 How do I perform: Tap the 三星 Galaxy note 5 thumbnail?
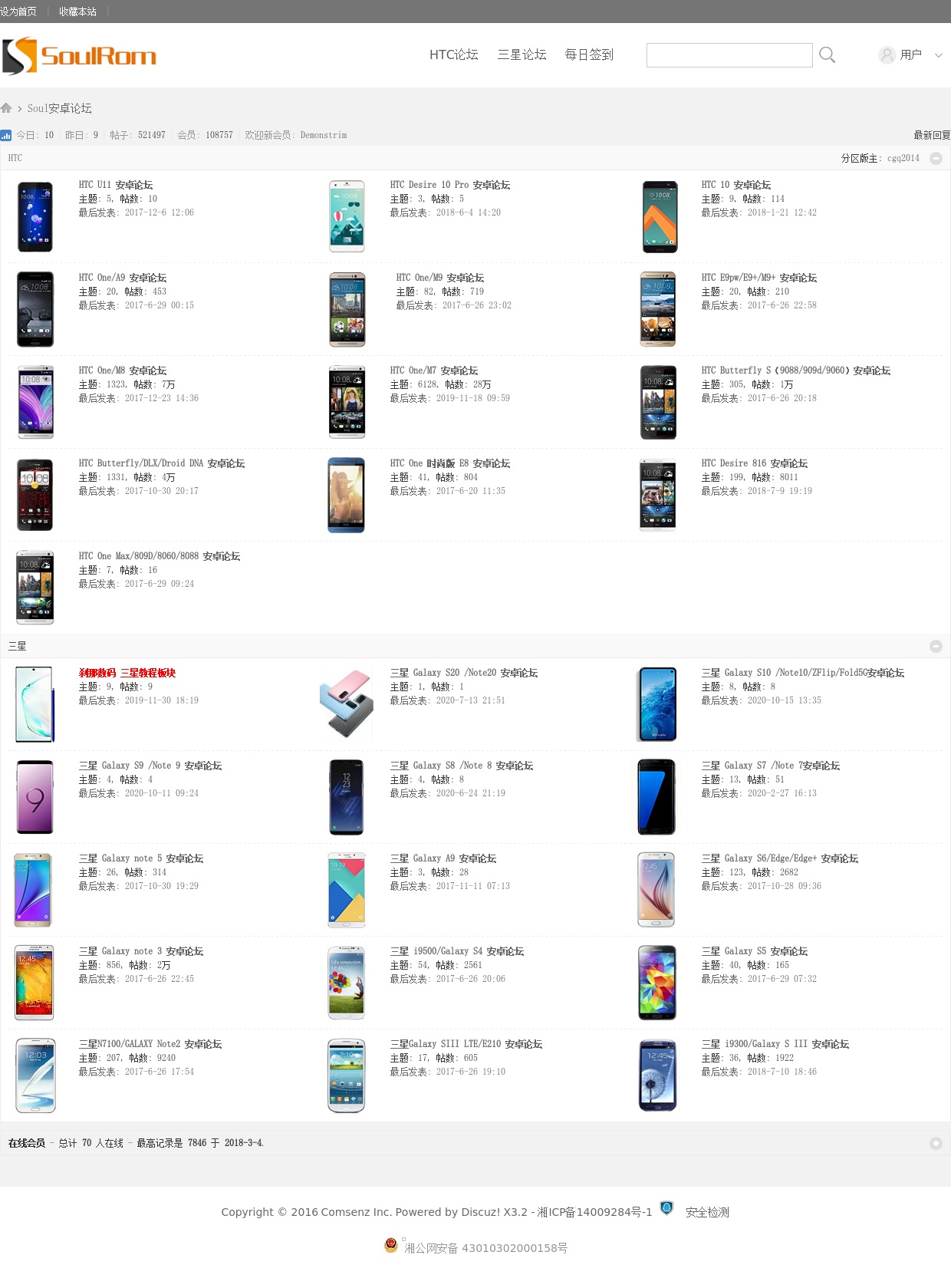click(x=34, y=890)
